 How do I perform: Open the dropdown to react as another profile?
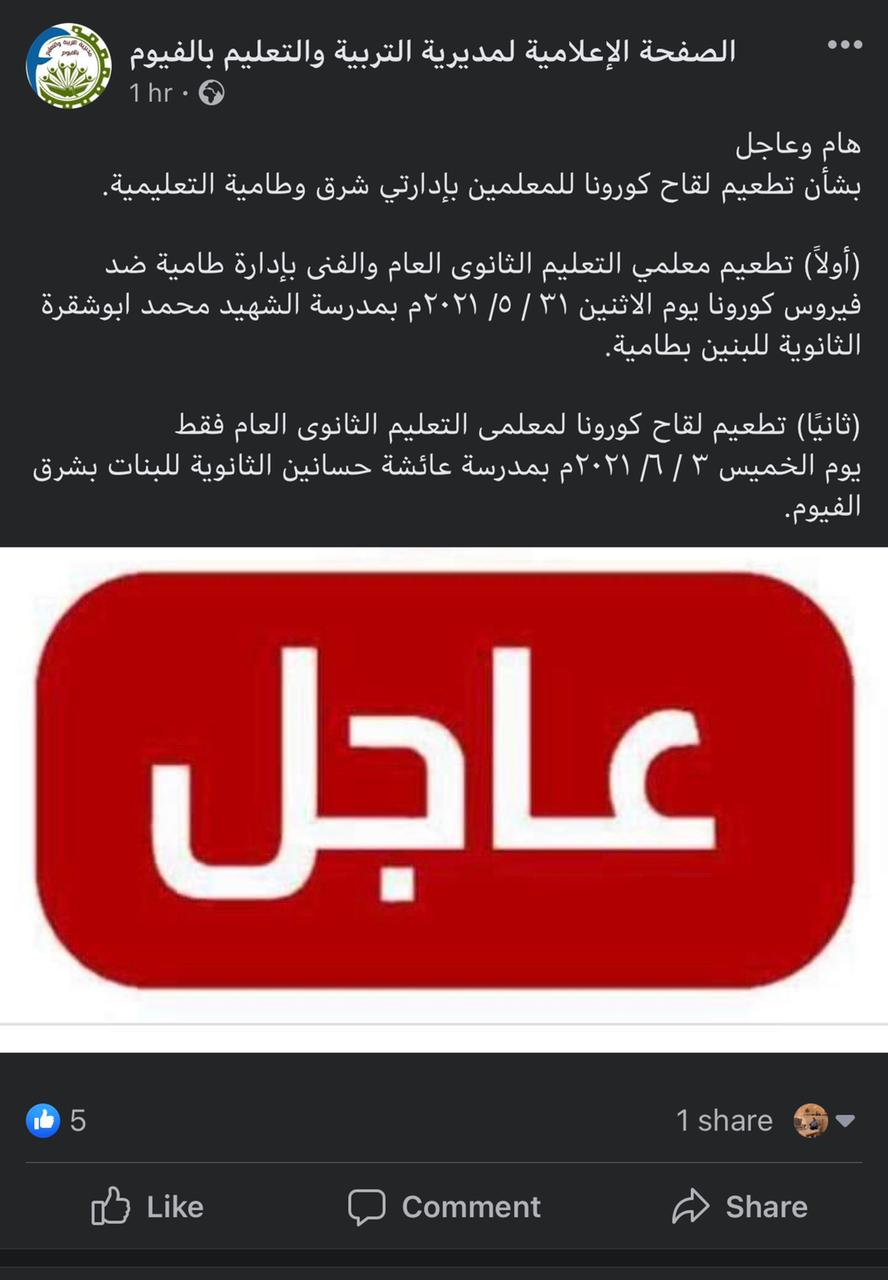[x=825, y=1120]
